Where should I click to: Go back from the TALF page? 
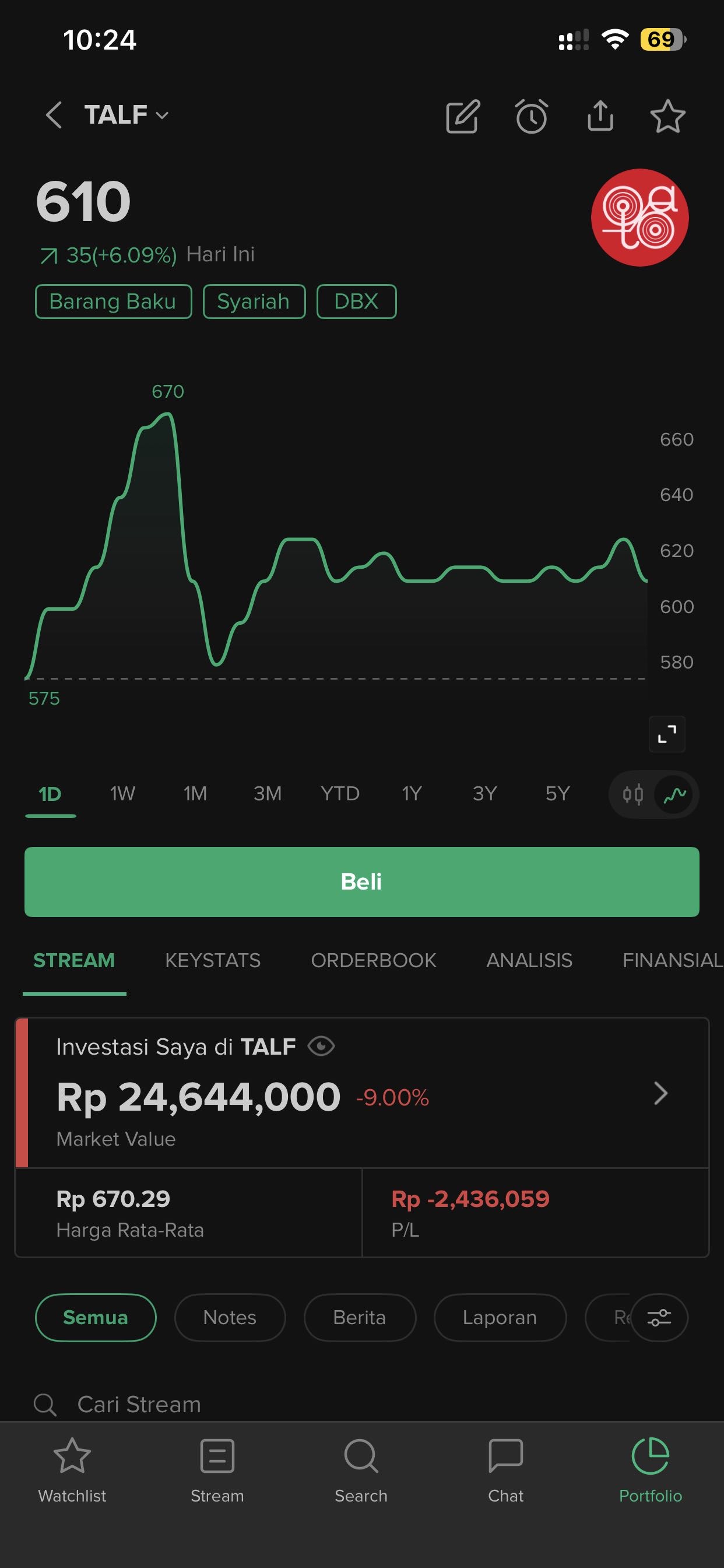pos(54,115)
